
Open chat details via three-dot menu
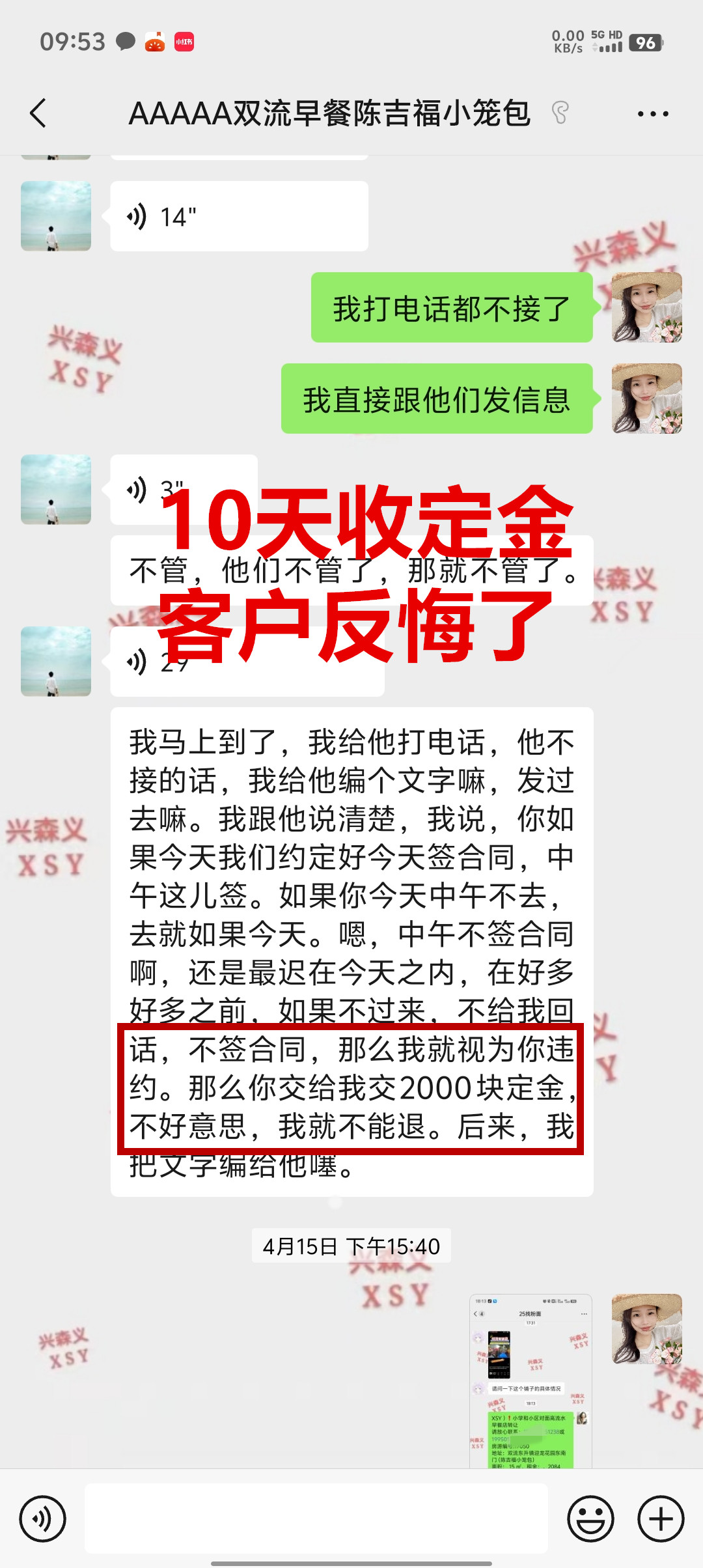point(652,114)
